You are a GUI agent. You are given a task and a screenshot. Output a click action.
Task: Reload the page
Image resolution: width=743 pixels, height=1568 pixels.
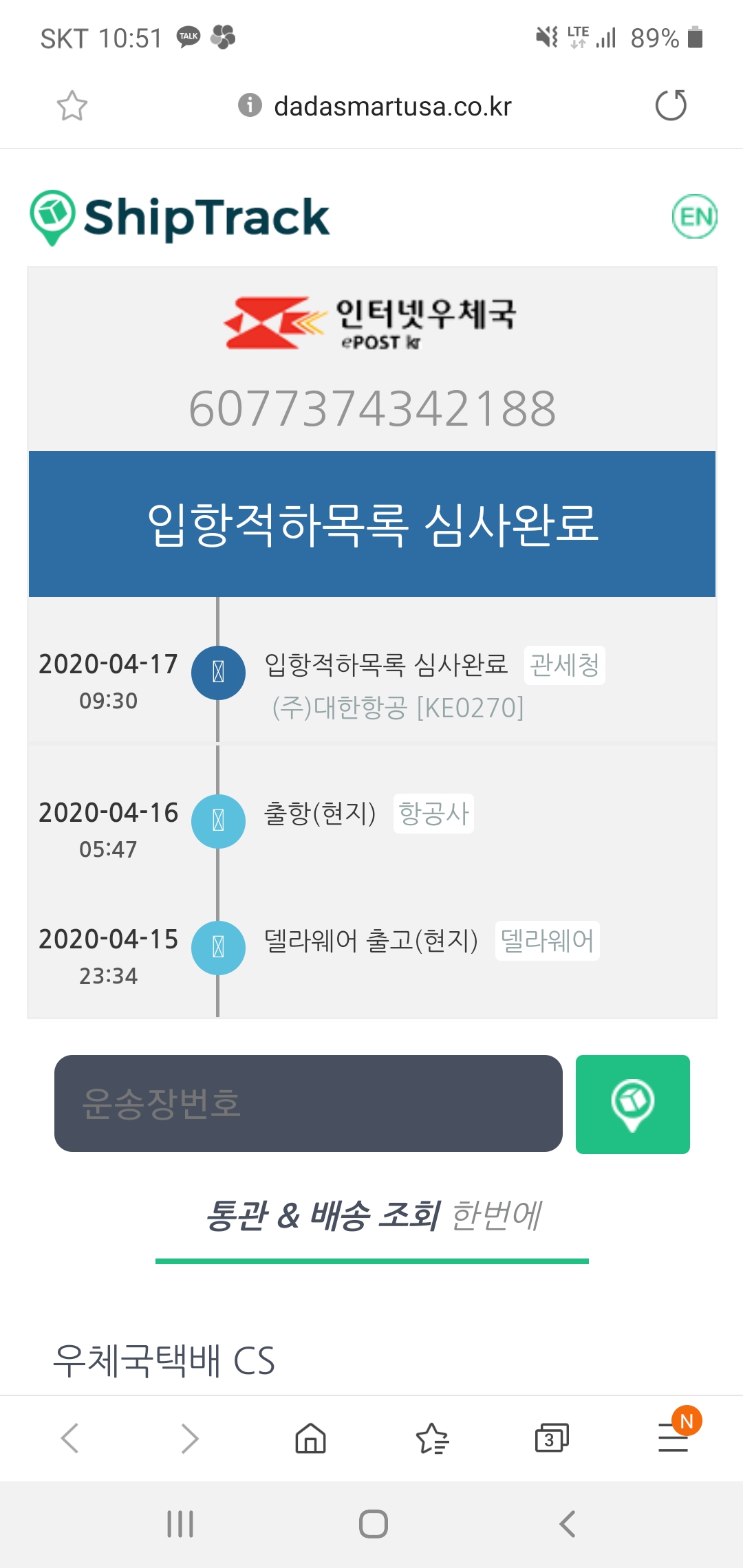[x=671, y=105]
